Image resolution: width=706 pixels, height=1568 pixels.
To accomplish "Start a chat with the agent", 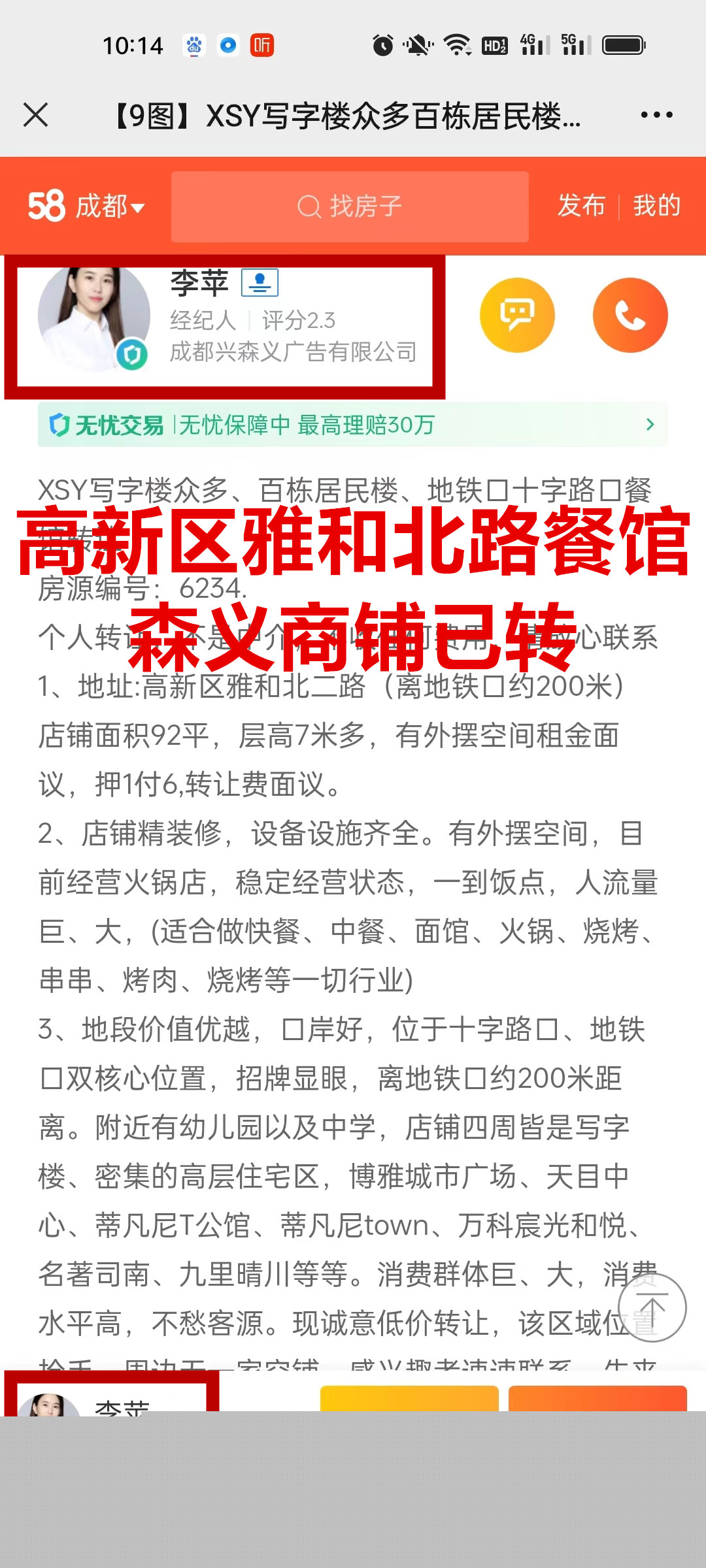I will click(517, 315).
